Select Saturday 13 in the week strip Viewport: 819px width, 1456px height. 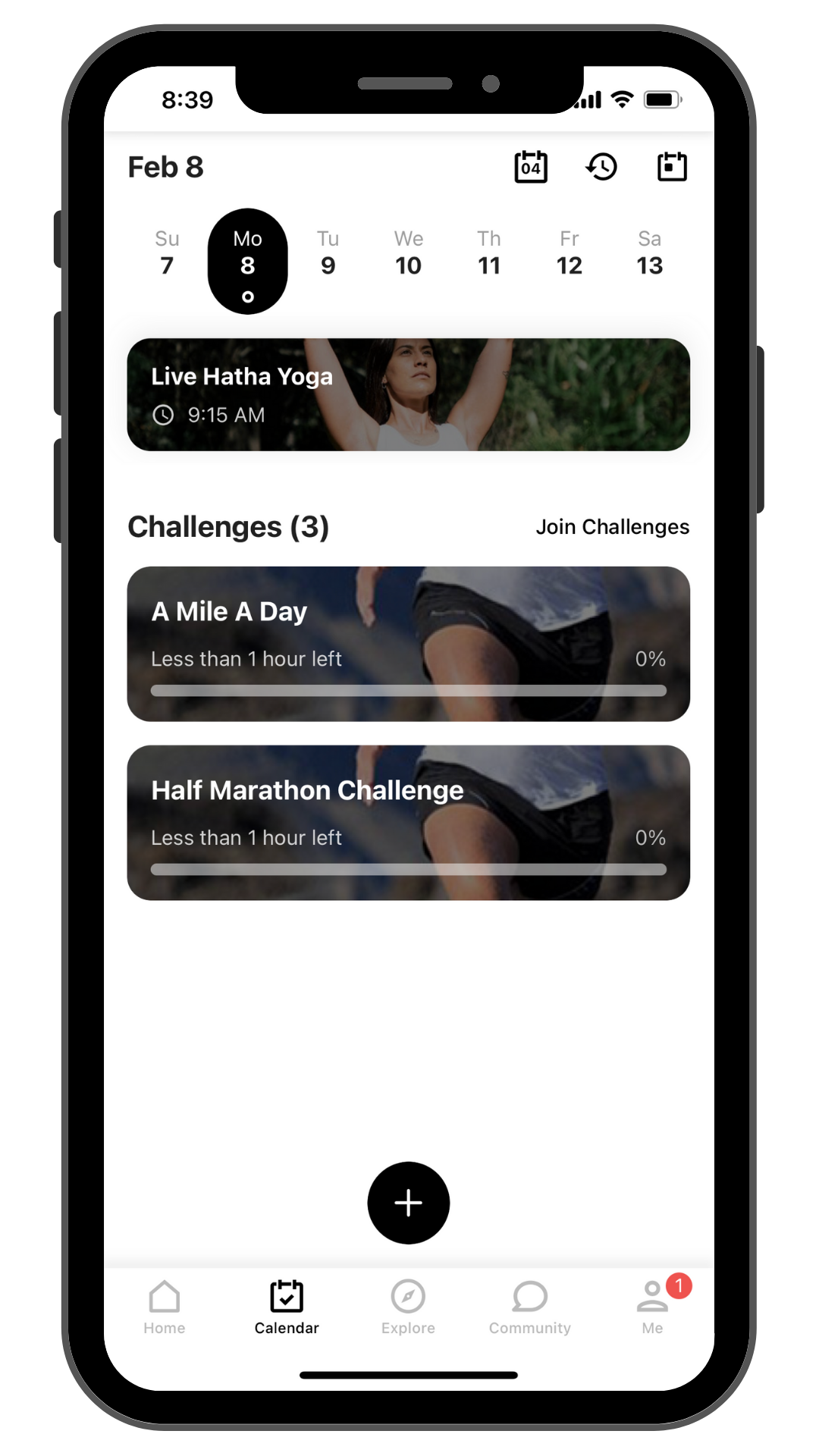click(x=650, y=254)
